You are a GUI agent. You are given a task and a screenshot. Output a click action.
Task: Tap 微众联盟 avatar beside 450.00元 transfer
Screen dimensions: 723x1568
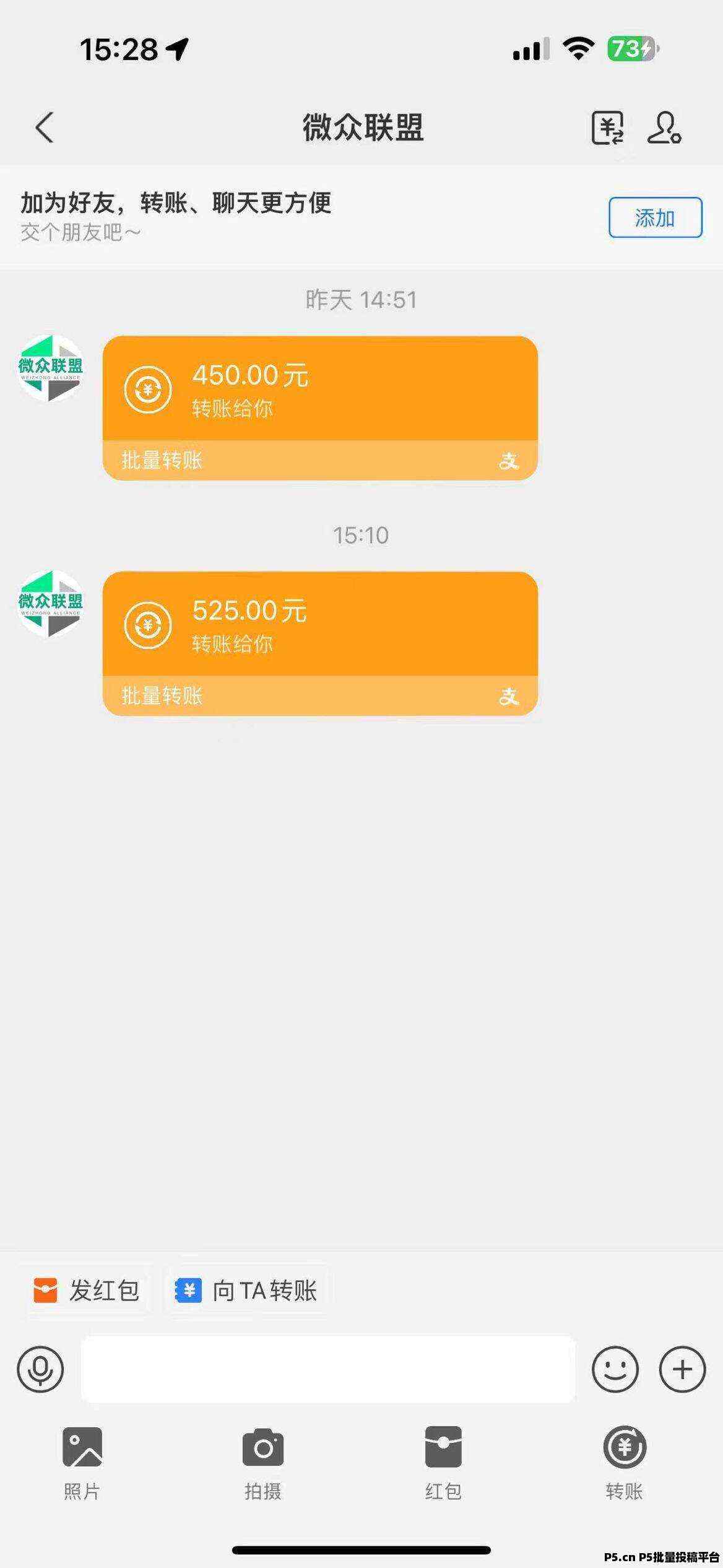click(x=50, y=368)
